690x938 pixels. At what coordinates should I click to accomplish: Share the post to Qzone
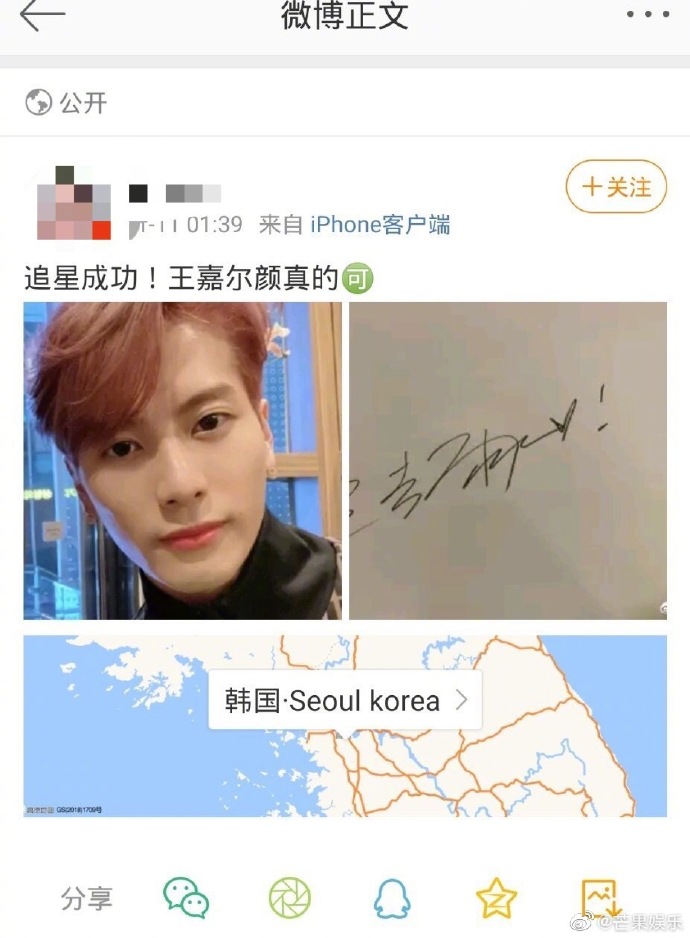pos(494,897)
